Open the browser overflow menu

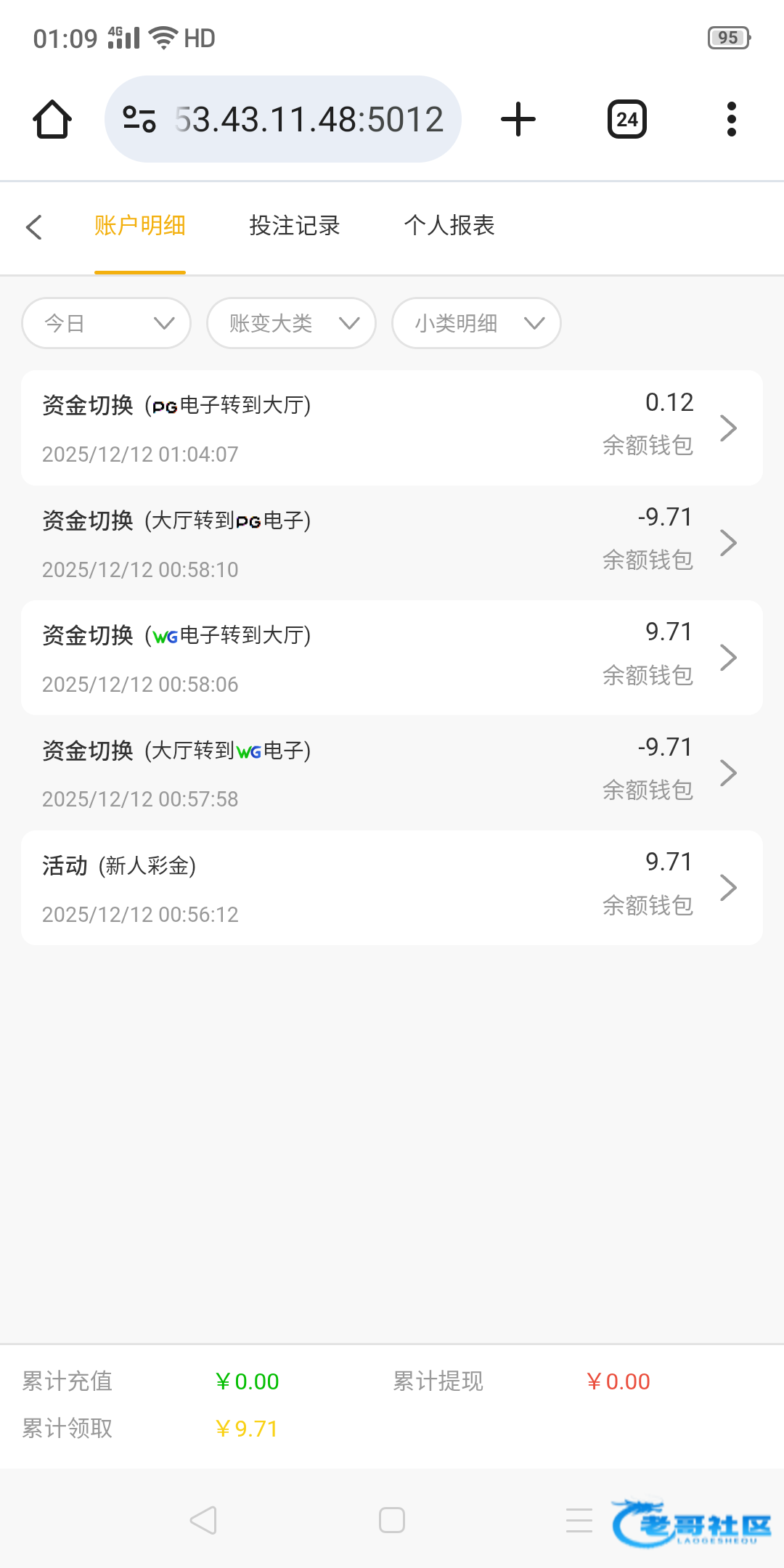(731, 119)
